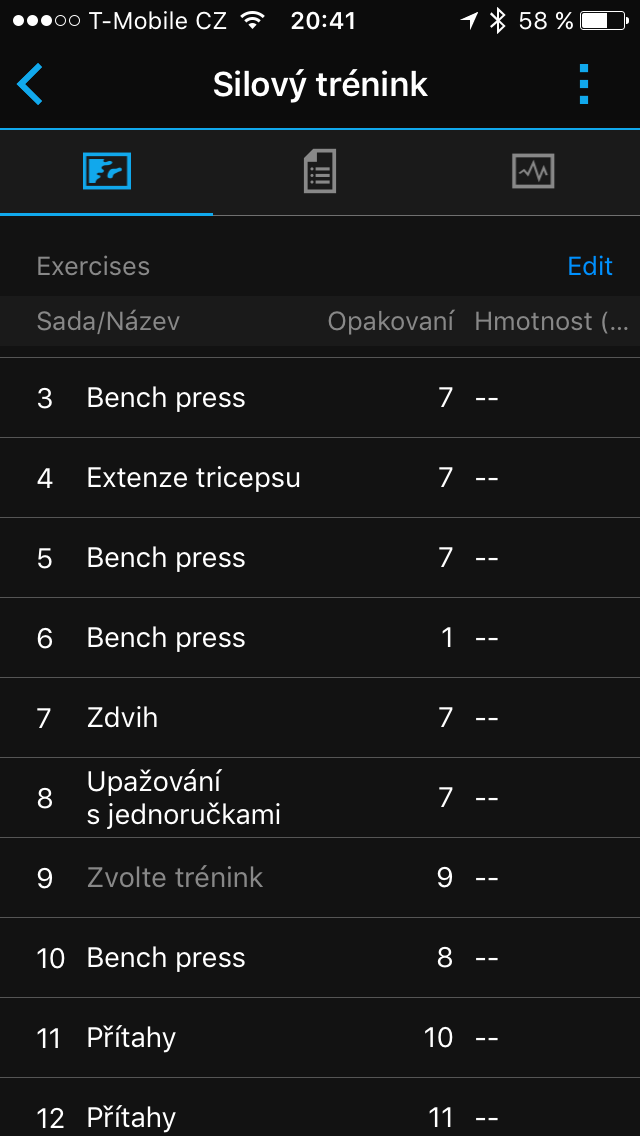
Task: Select the exercises overview tab
Action: click(x=107, y=172)
